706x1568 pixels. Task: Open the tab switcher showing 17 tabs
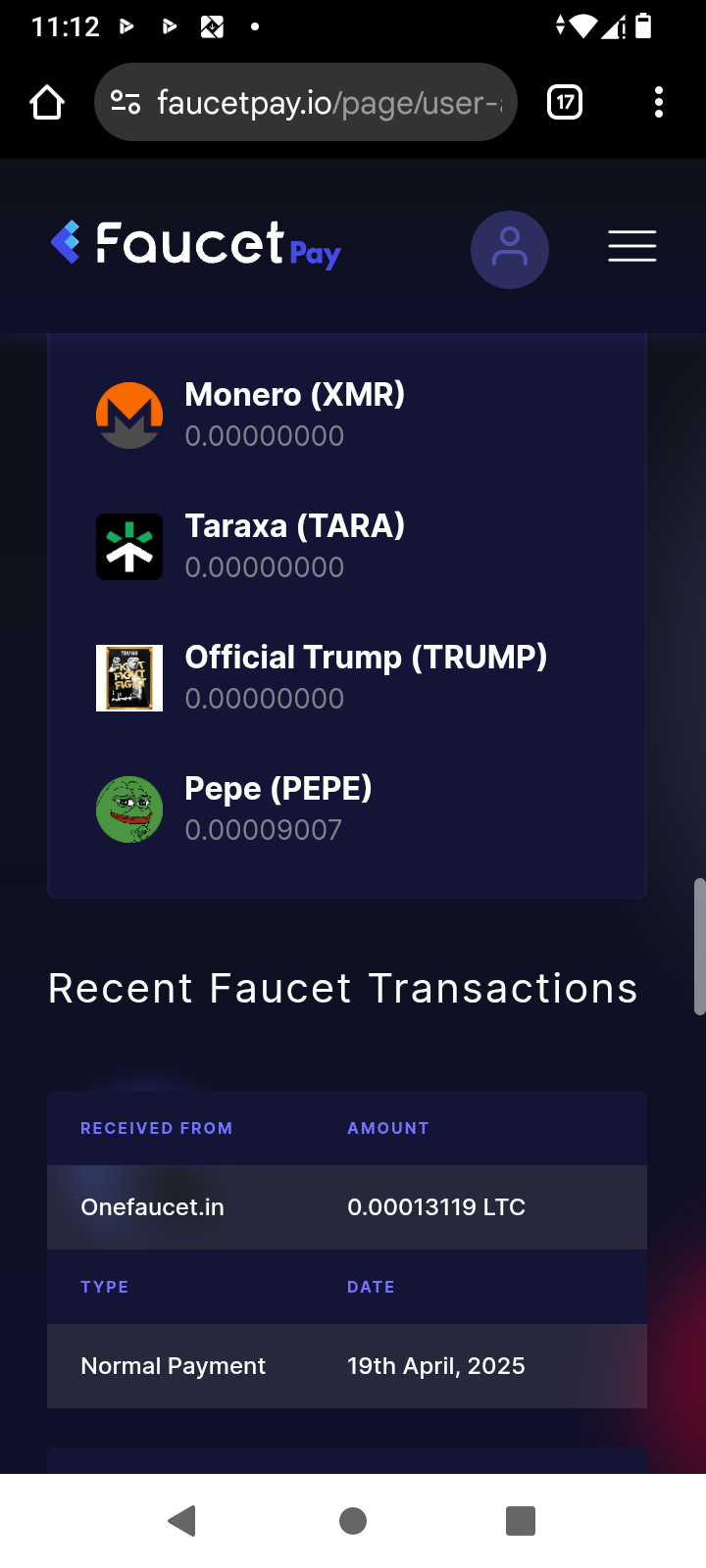565,102
